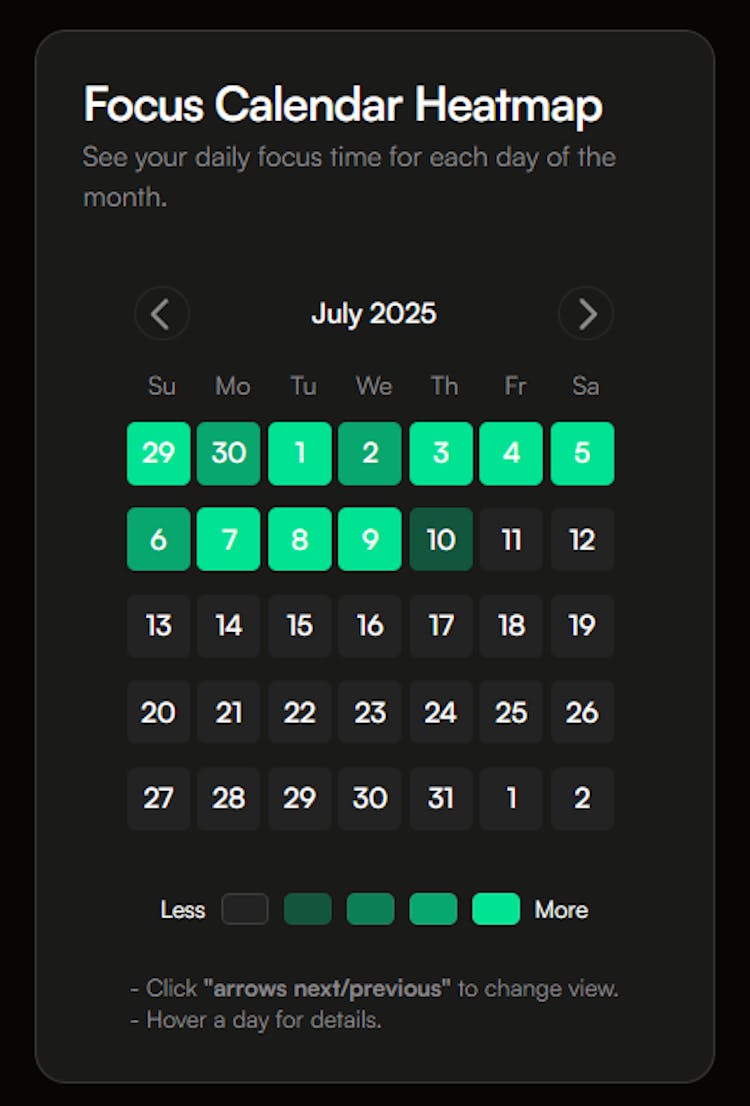Tap day 12 on the calendar
The width and height of the screenshot is (750, 1106).
(x=582, y=540)
